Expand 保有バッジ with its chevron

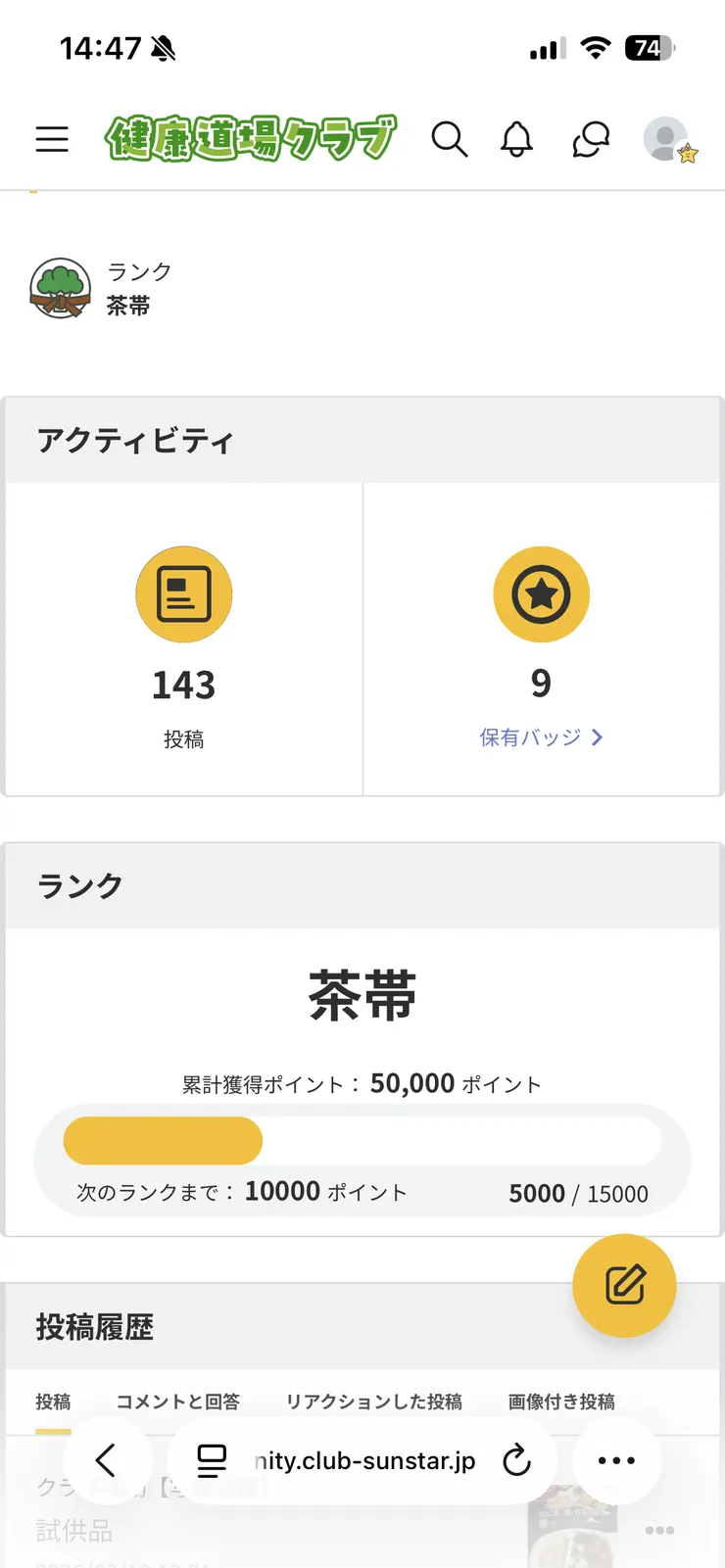pyautogui.click(x=597, y=738)
